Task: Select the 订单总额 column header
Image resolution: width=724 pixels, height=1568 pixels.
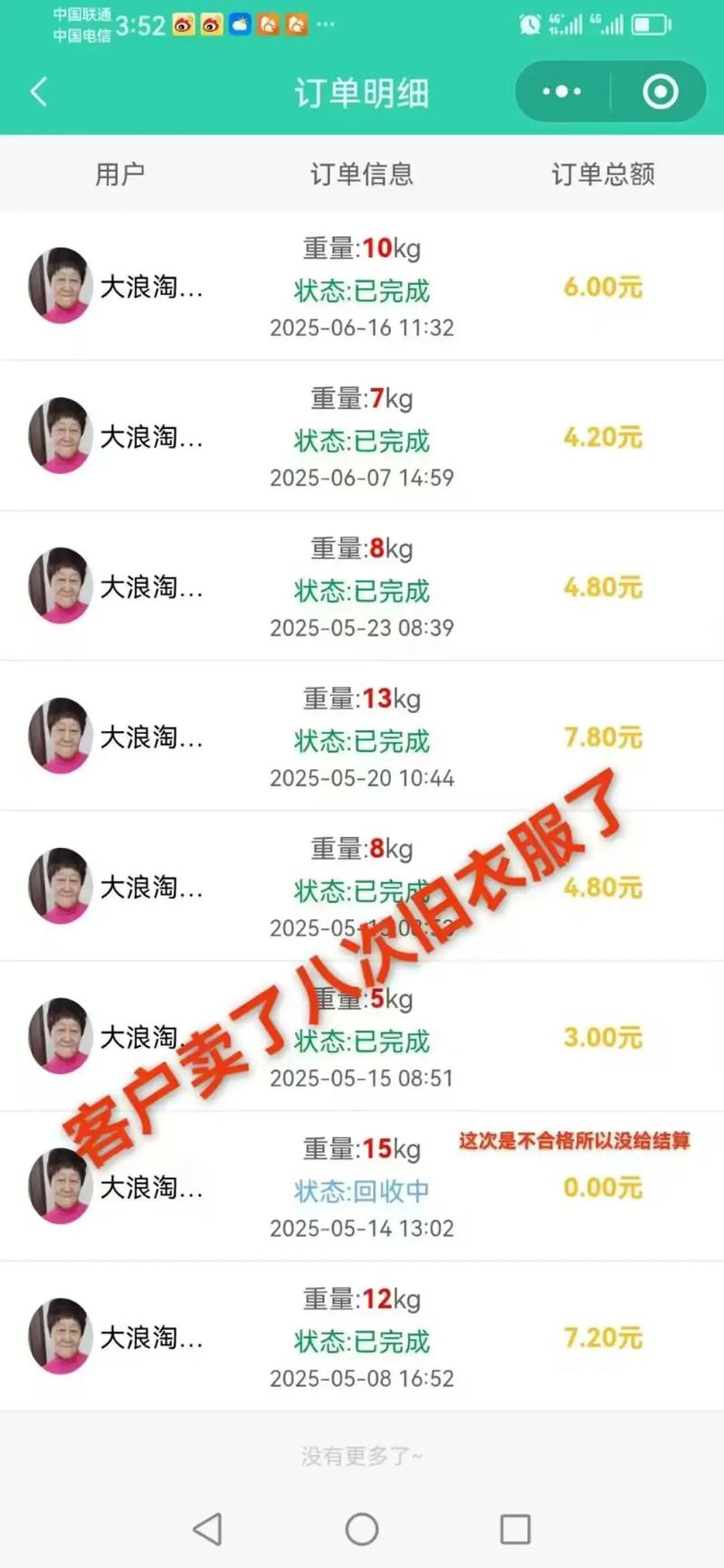Action: (x=605, y=175)
